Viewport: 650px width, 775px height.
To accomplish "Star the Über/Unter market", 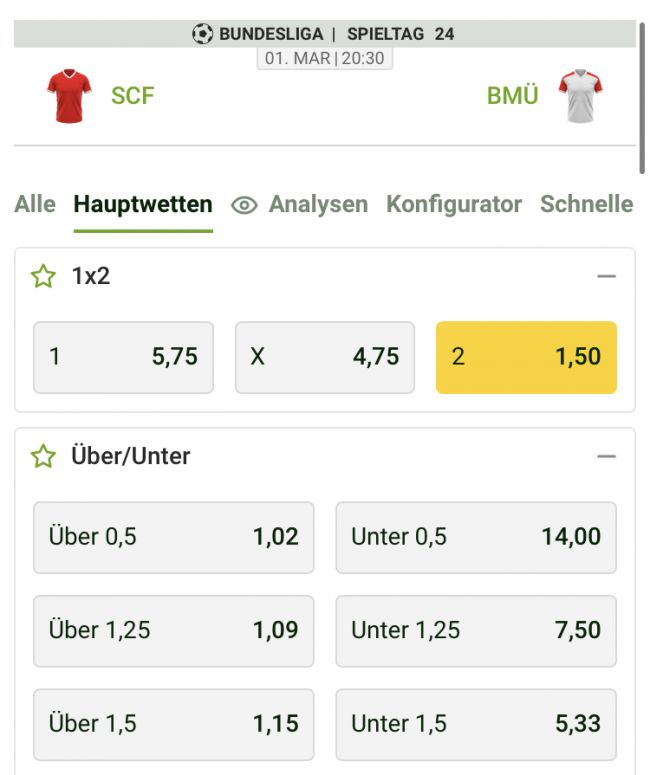I will coord(43,457).
